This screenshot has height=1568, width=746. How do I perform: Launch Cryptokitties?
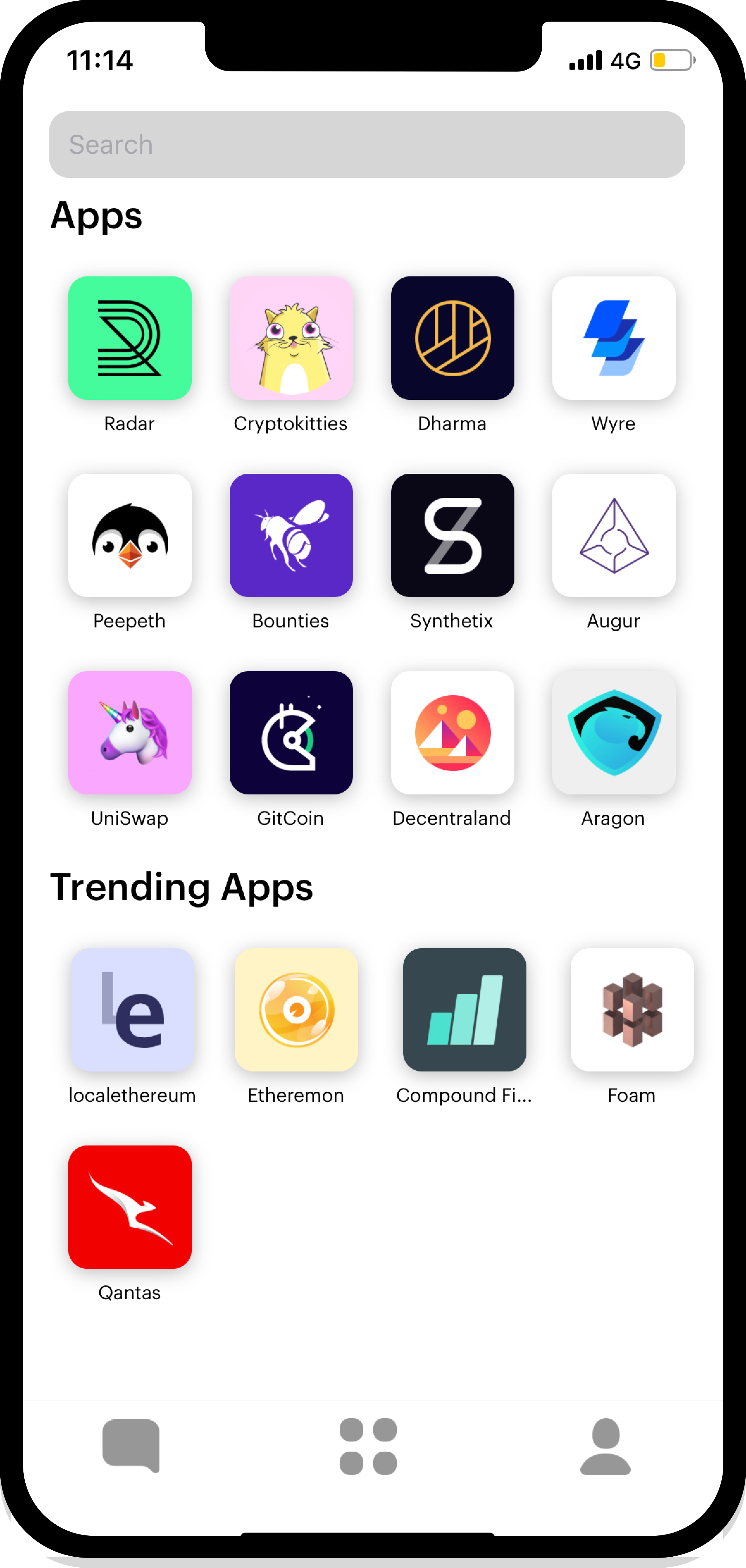click(x=291, y=338)
